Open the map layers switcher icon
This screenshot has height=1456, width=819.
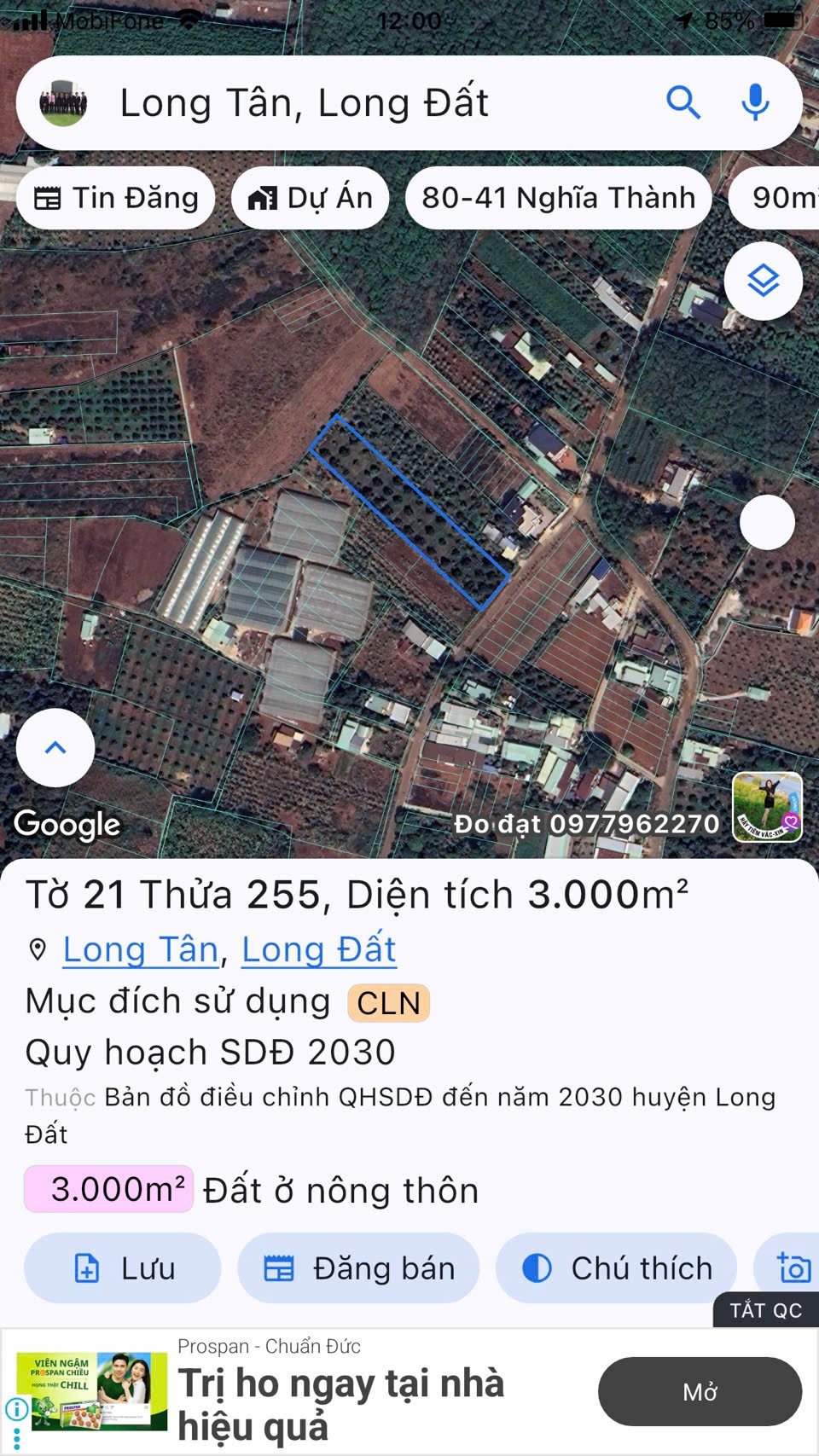coord(763,280)
